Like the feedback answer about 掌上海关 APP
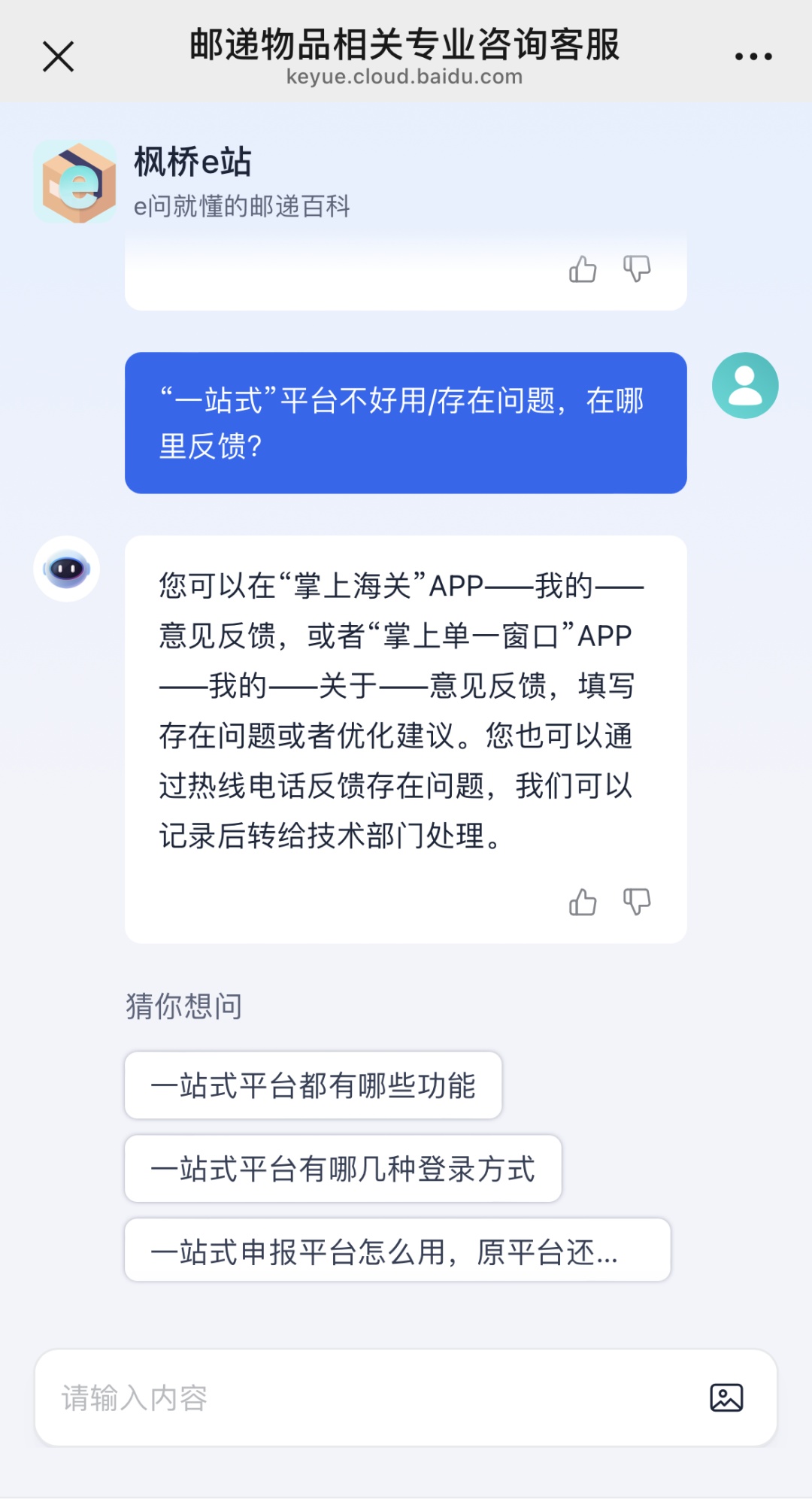The image size is (812, 1499). pyautogui.click(x=583, y=902)
